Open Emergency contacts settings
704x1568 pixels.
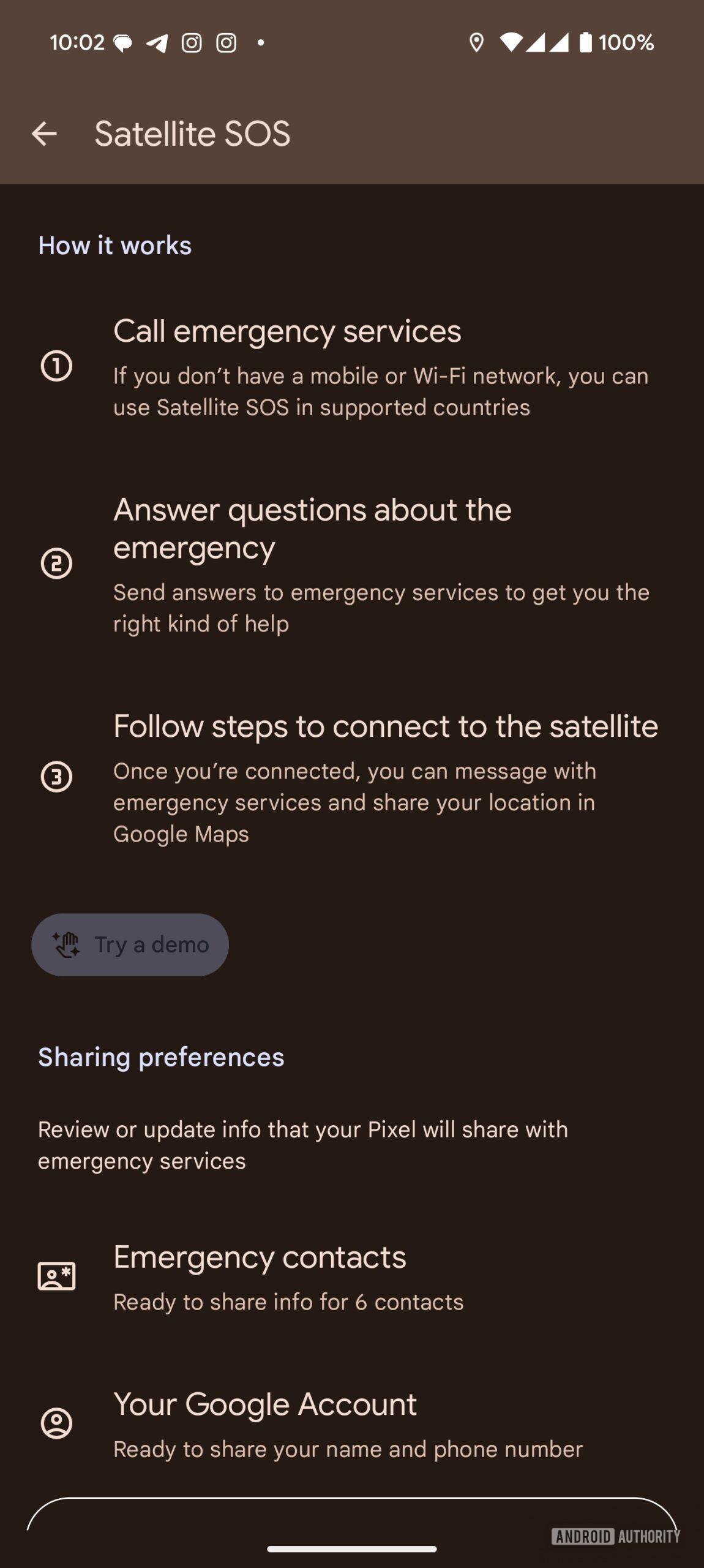coord(288,1276)
